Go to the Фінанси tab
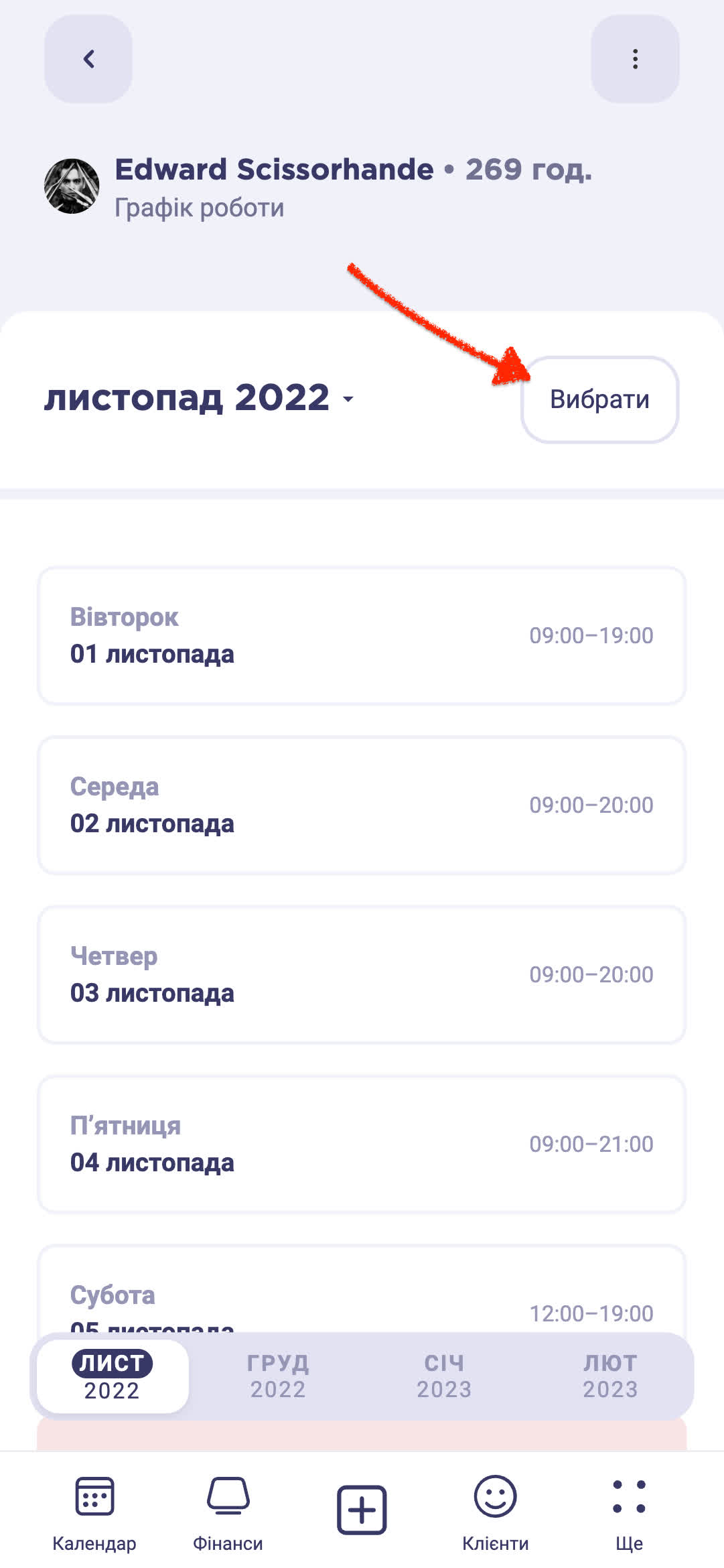The height and width of the screenshot is (1568, 724). [x=228, y=1513]
